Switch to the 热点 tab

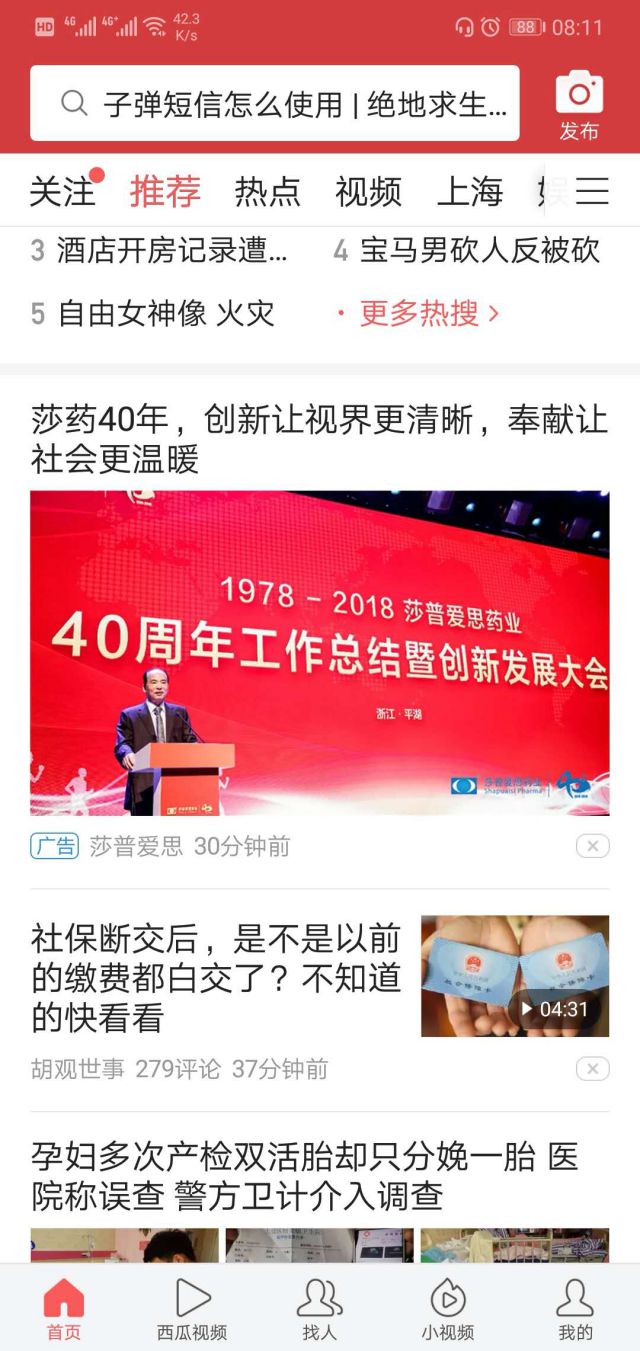(267, 191)
